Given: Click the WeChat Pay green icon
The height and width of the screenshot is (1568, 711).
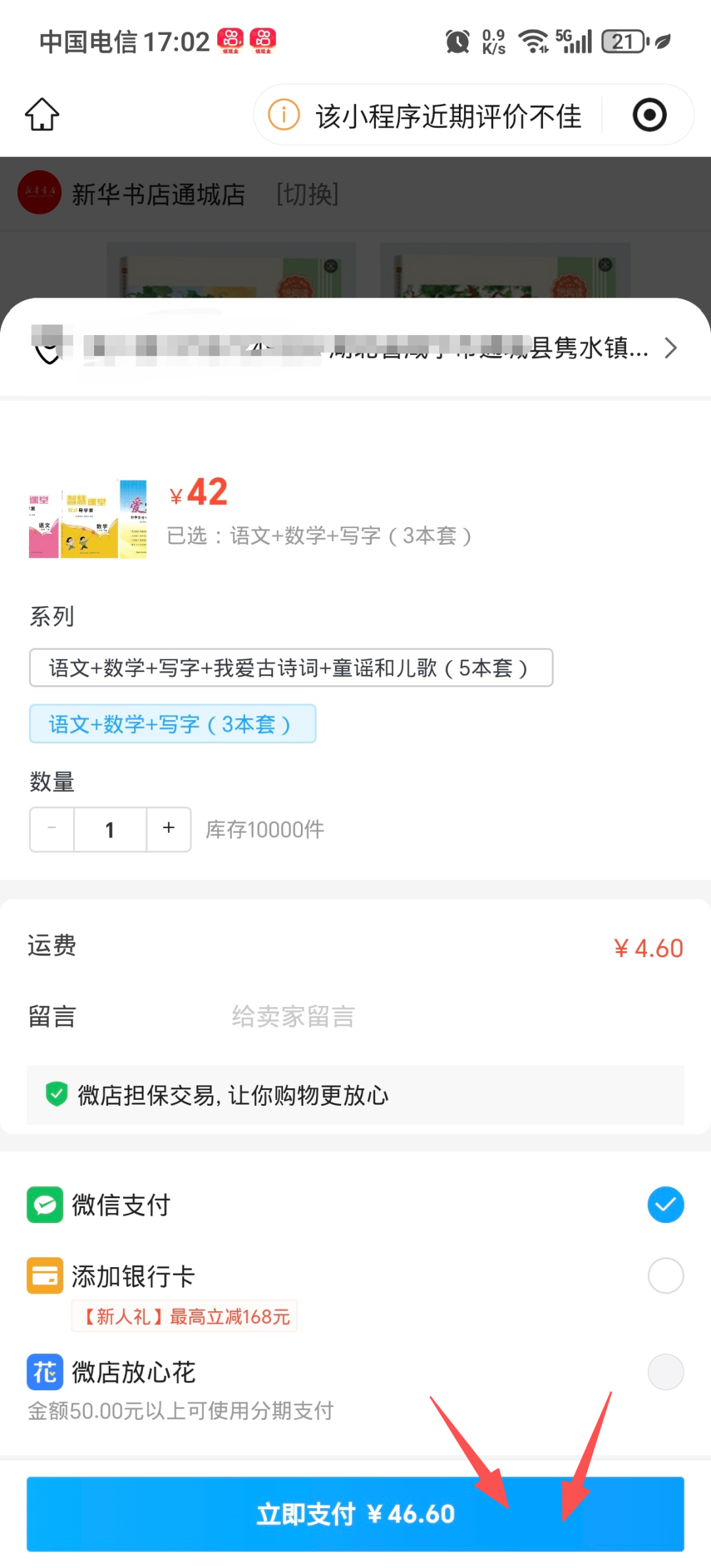Looking at the screenshot, I should 43,1205.
